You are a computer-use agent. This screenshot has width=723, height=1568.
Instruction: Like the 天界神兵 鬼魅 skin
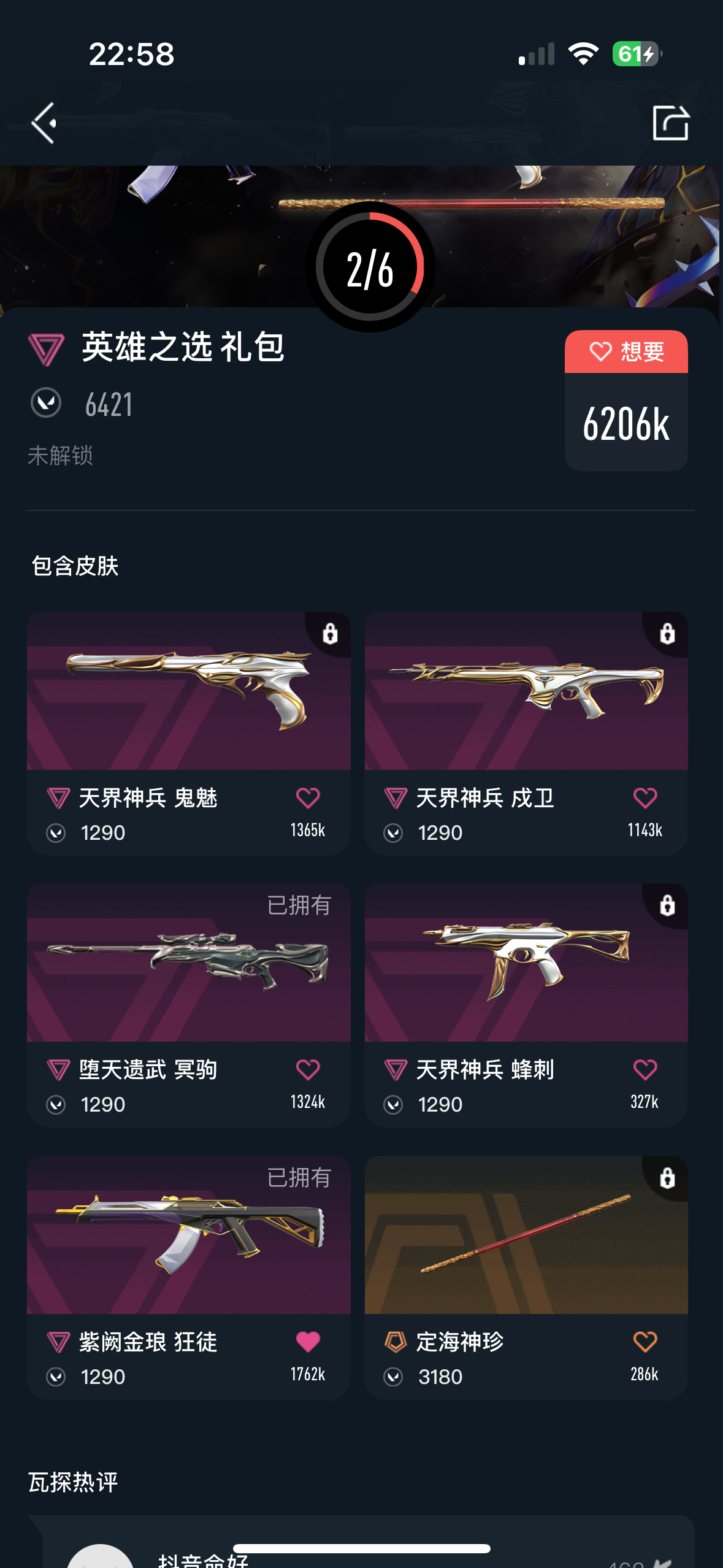click(308, 798)
